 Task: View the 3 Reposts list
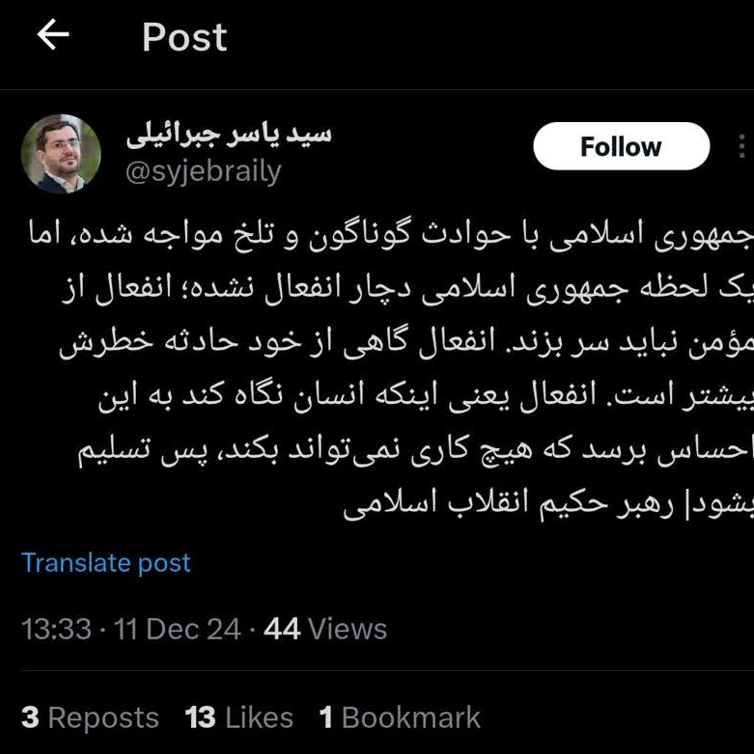(x=90, y=717)
